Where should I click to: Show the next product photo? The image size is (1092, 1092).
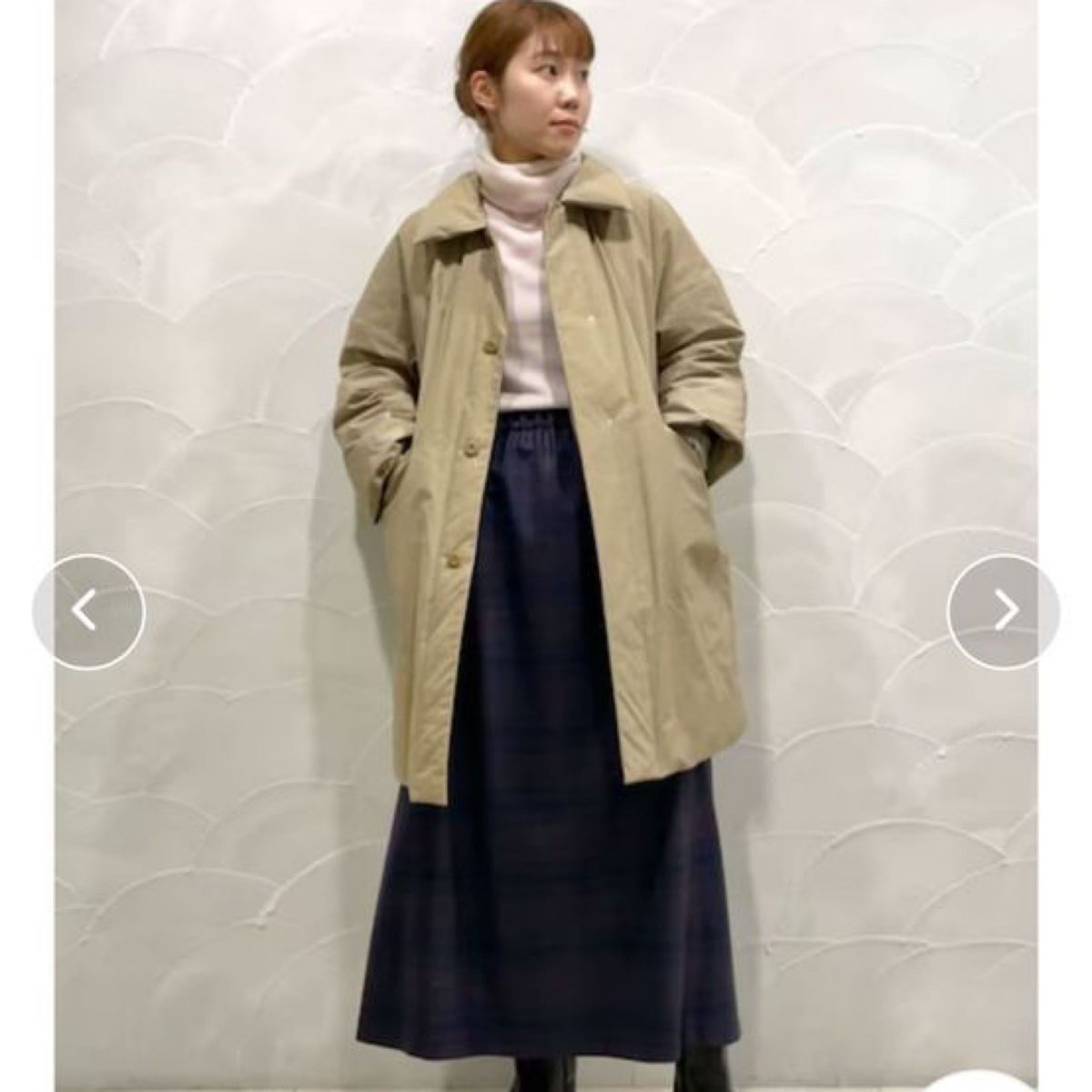click(1003, 612)
